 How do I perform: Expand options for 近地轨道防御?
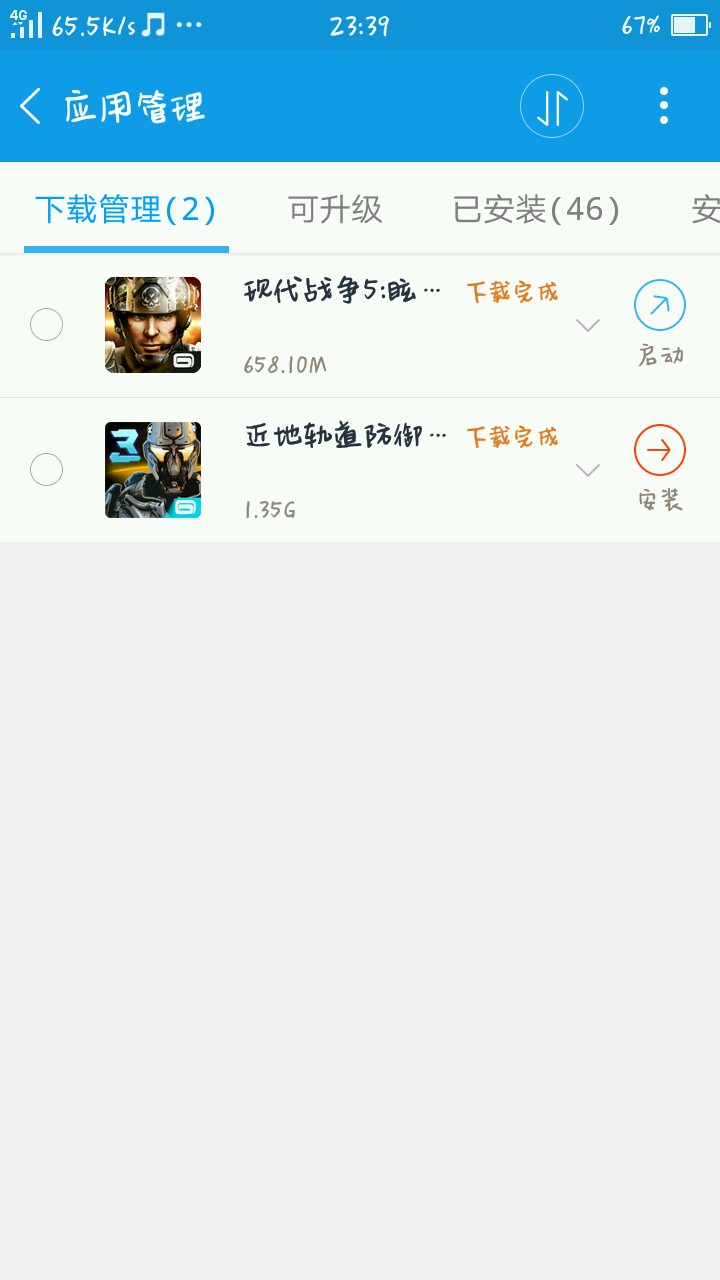588,470
